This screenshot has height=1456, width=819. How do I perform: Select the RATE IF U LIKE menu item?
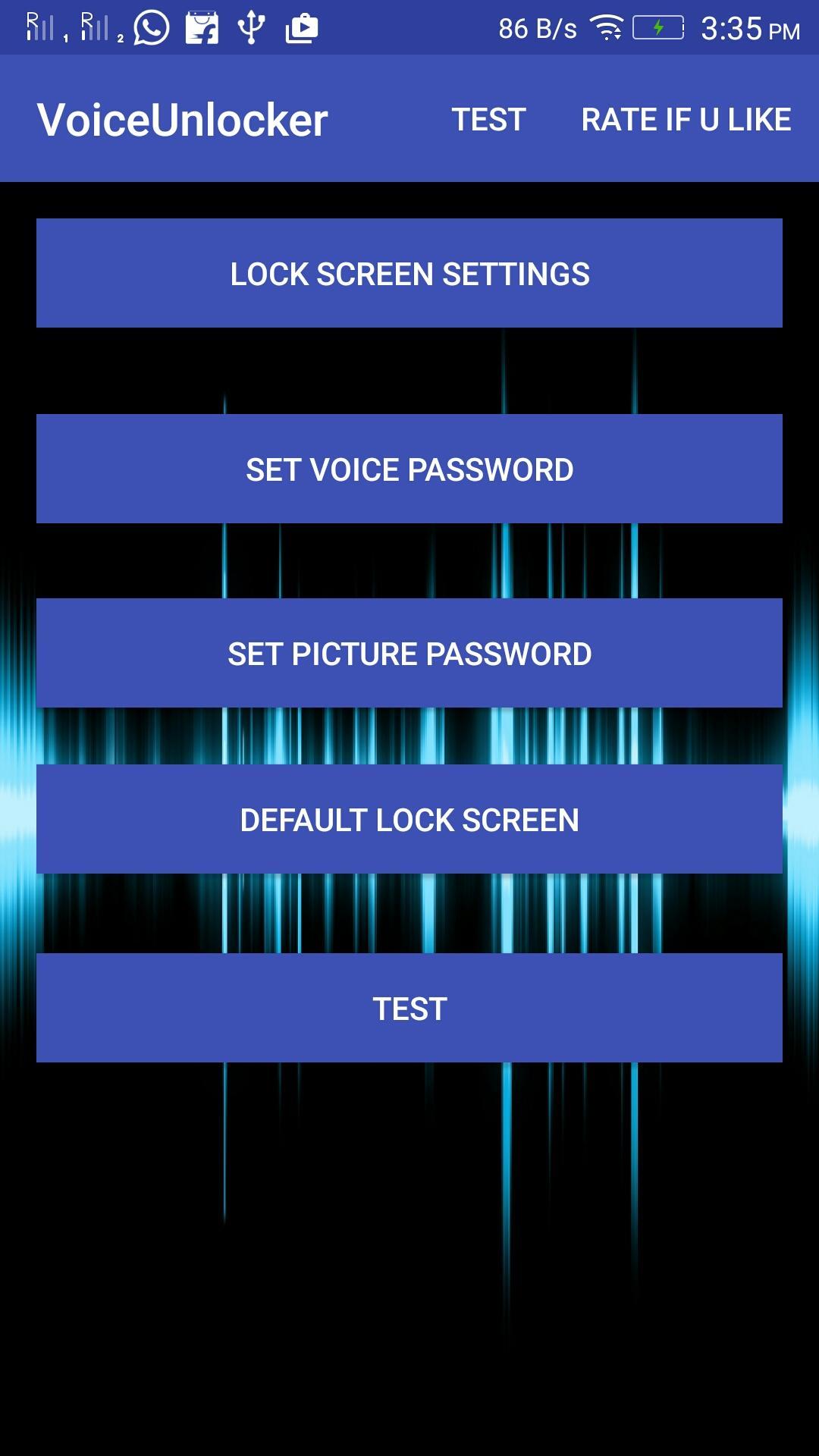tap(685, 120)
